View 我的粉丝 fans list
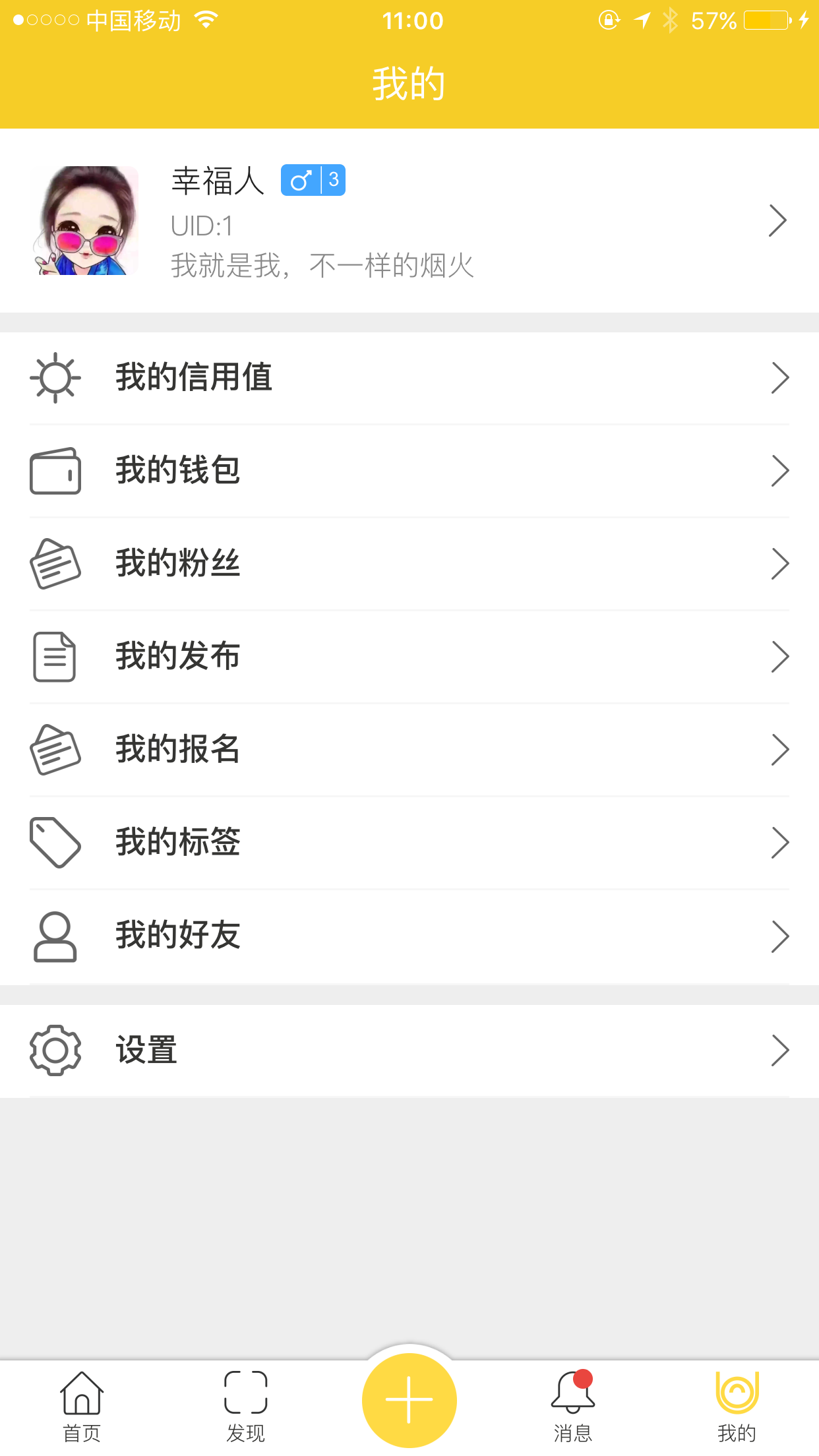This screenshot has width=819, height=1456. (409, 564)
